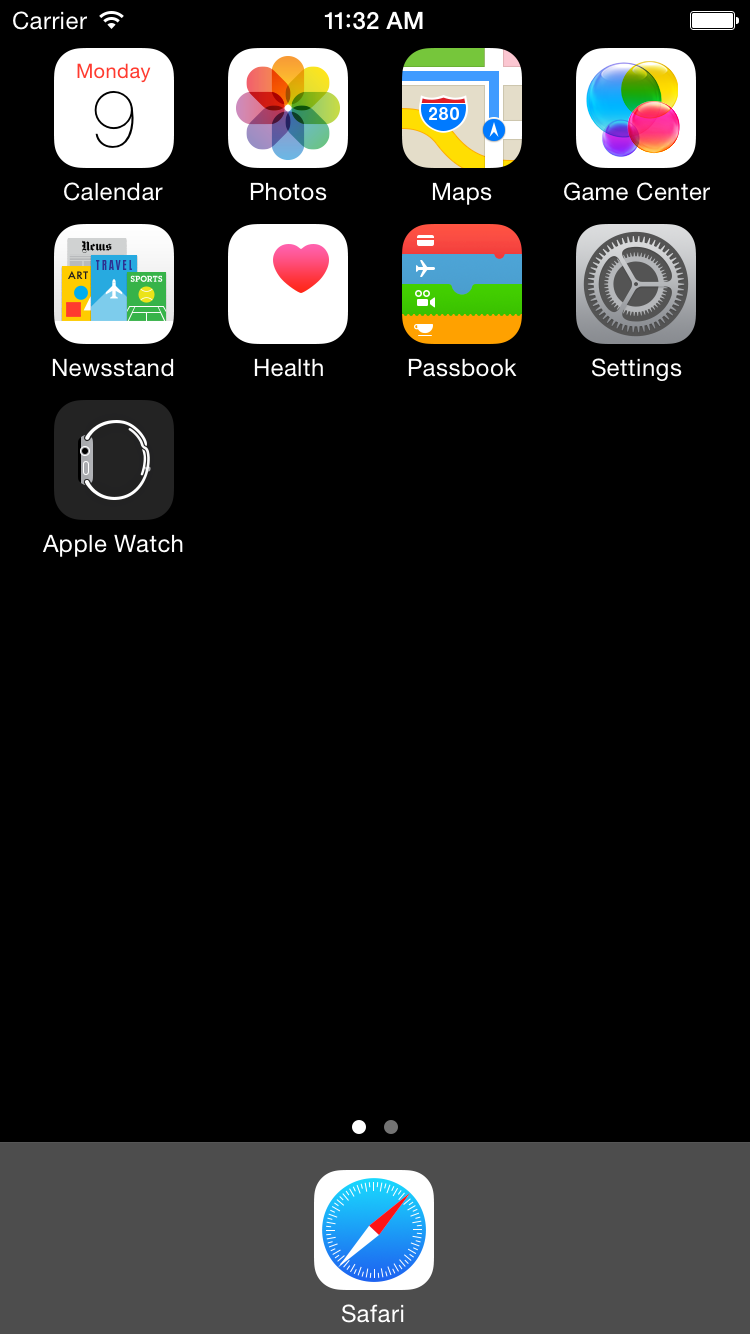
Task: Open the Apple Watch app
Action: tap(114, 460)
